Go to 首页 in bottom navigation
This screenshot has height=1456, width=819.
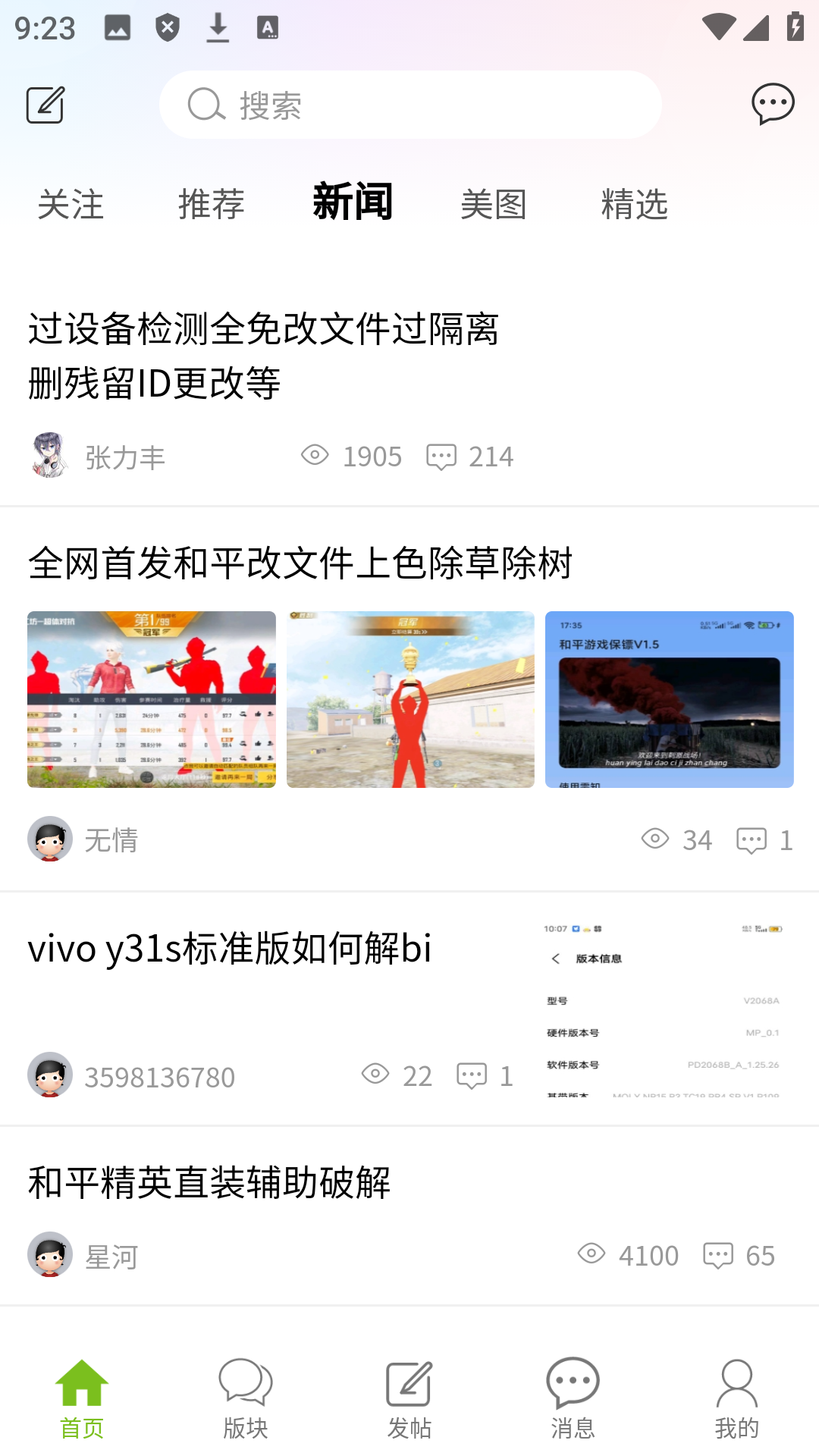(82, 1398)
